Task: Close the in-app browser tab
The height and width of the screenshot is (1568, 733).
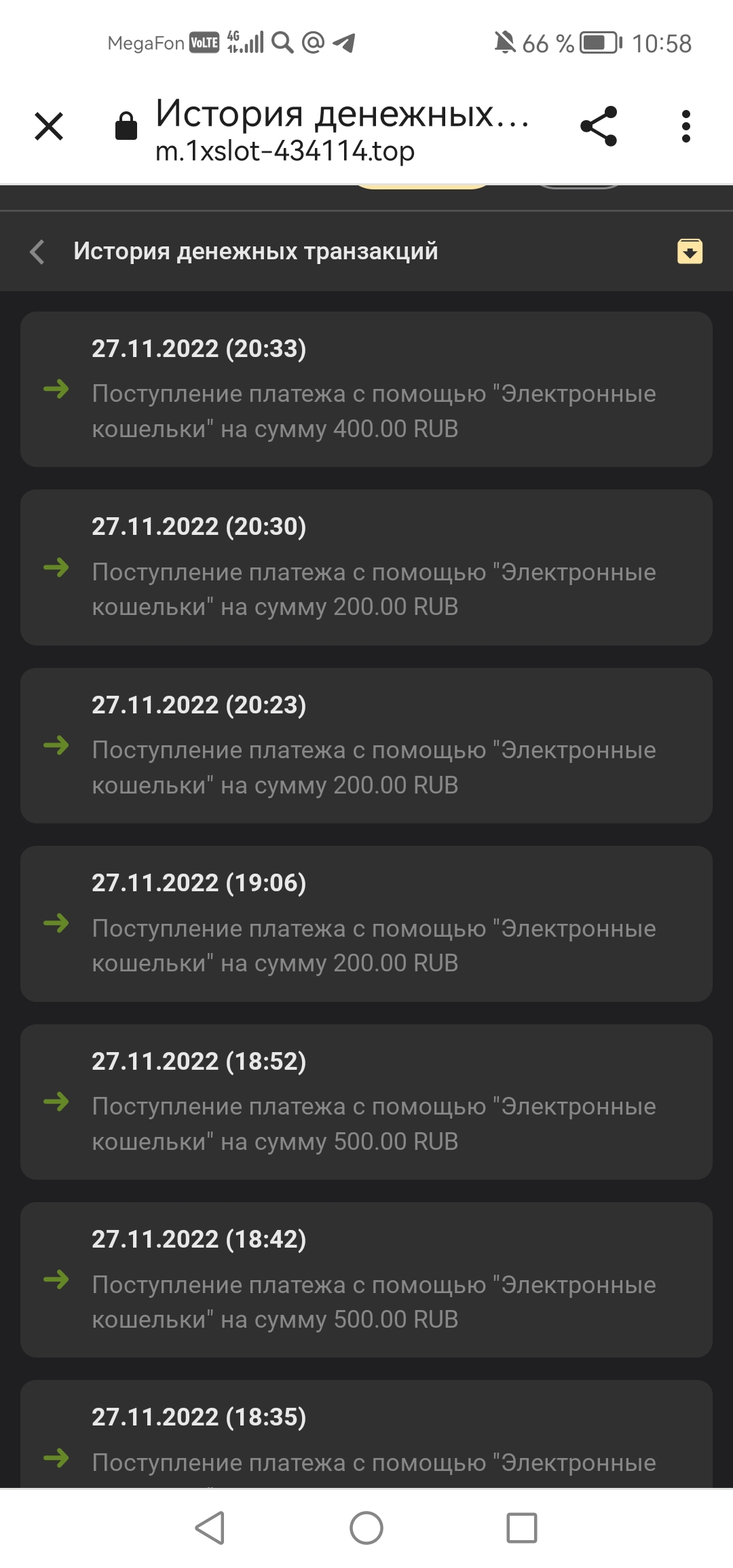Action: [x=49, y=126]
